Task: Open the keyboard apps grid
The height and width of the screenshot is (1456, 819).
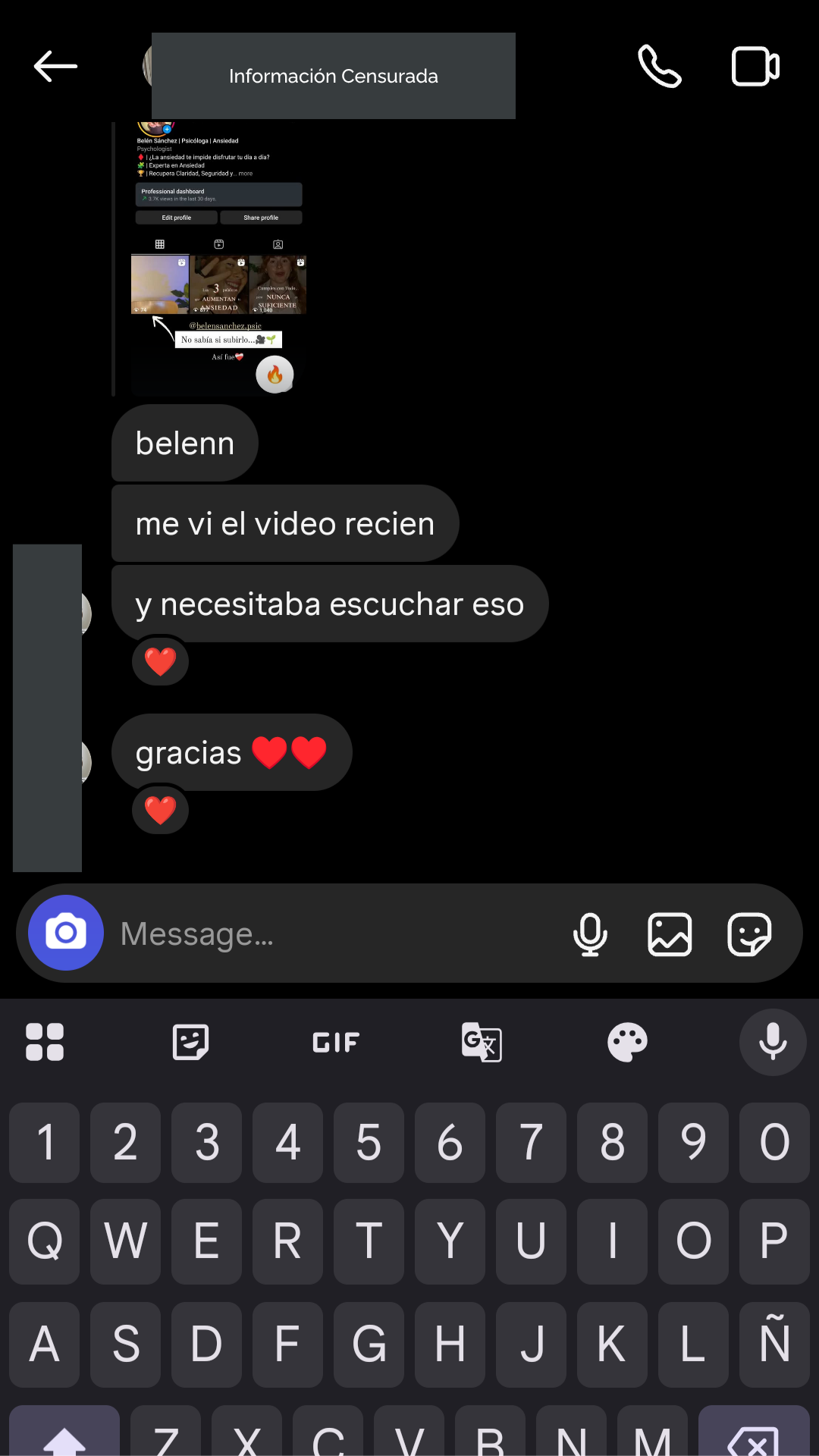Action: click(x=44, y=1042)
